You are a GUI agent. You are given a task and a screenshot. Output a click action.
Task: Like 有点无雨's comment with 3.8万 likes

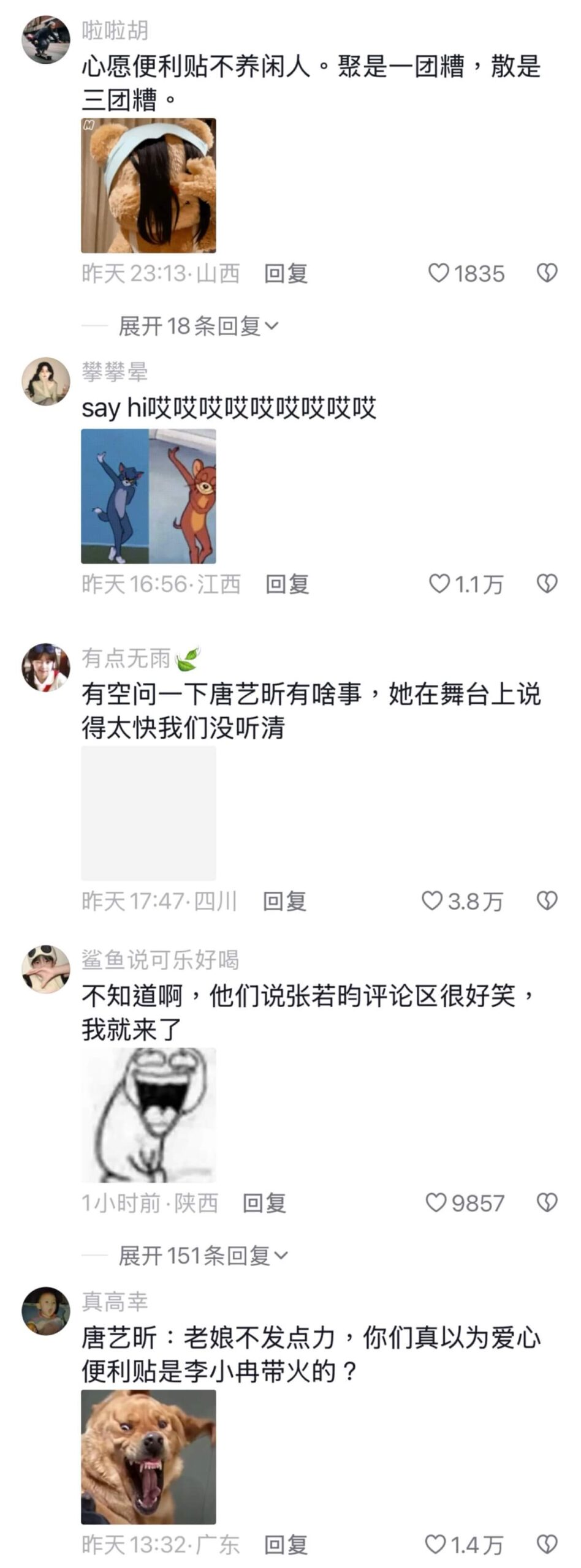click(x=432, y=900)
